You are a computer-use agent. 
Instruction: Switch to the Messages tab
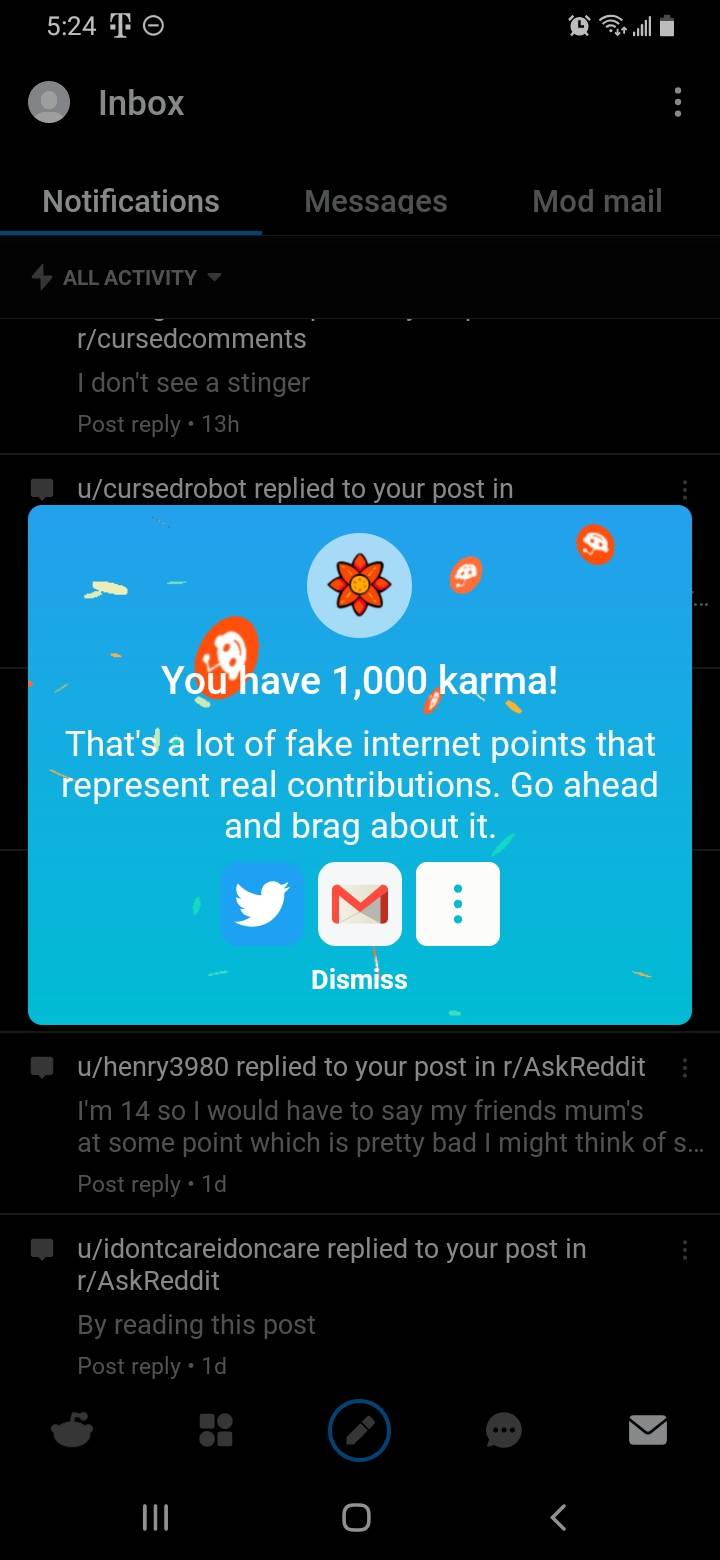pyautogui.click(x=375, y=201)
